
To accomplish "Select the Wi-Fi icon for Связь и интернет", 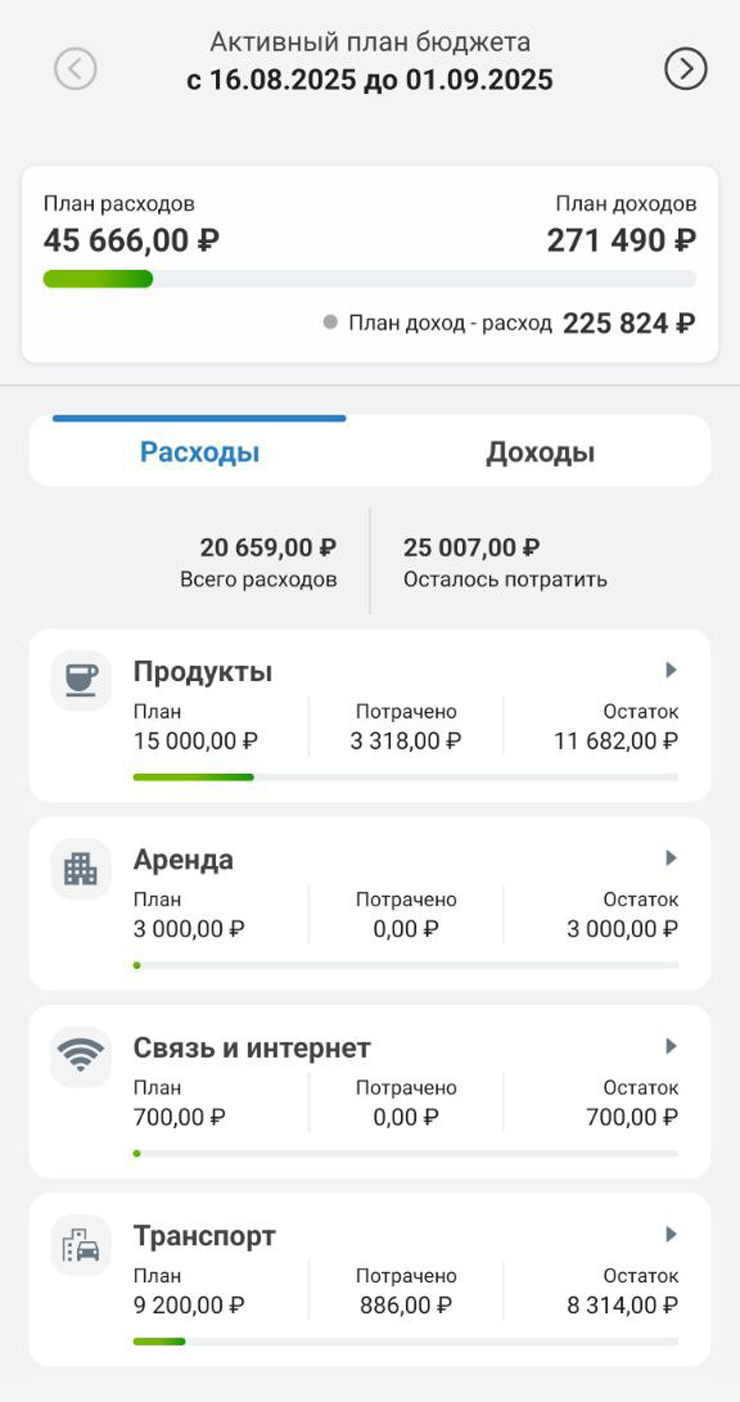I will coord(80,1056).
